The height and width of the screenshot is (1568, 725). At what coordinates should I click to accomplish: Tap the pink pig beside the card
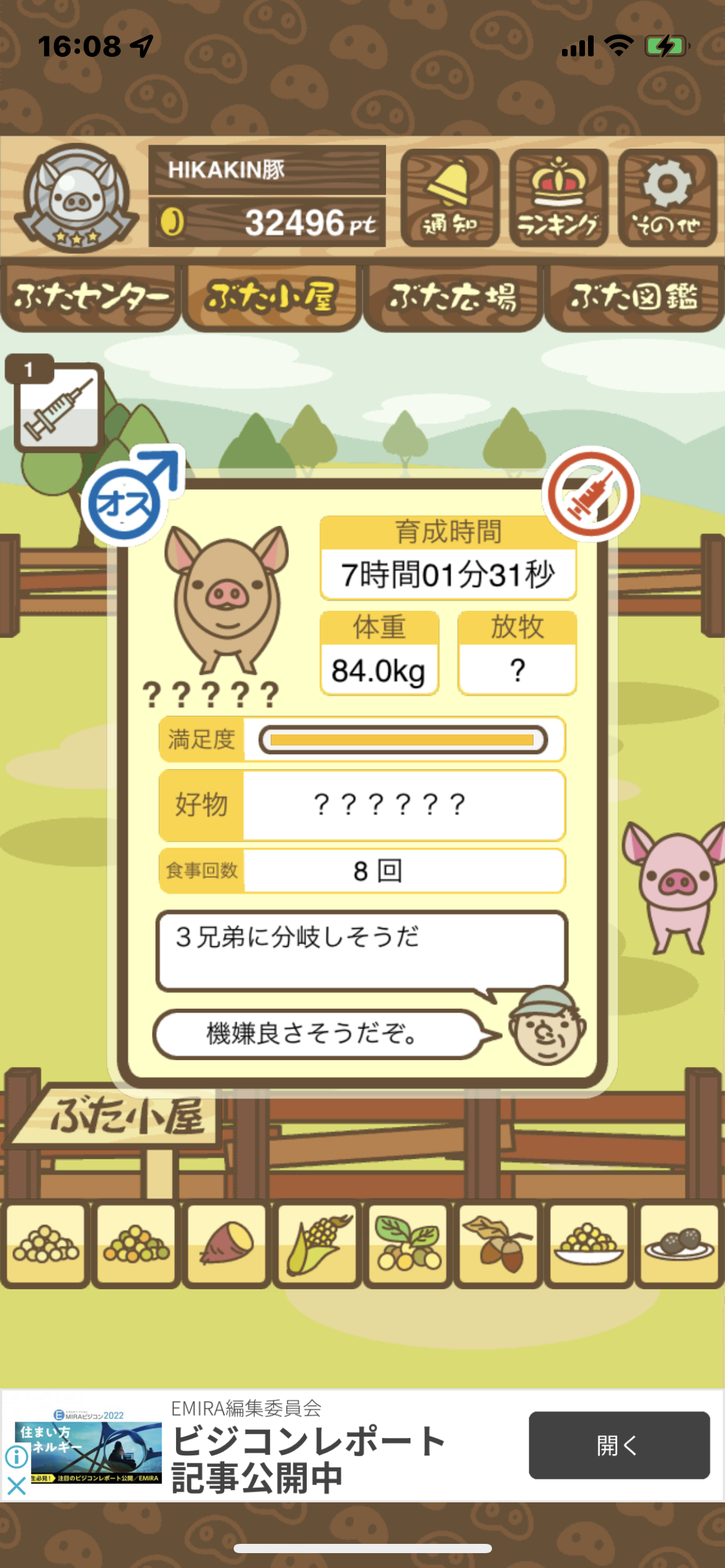(675, 886)
